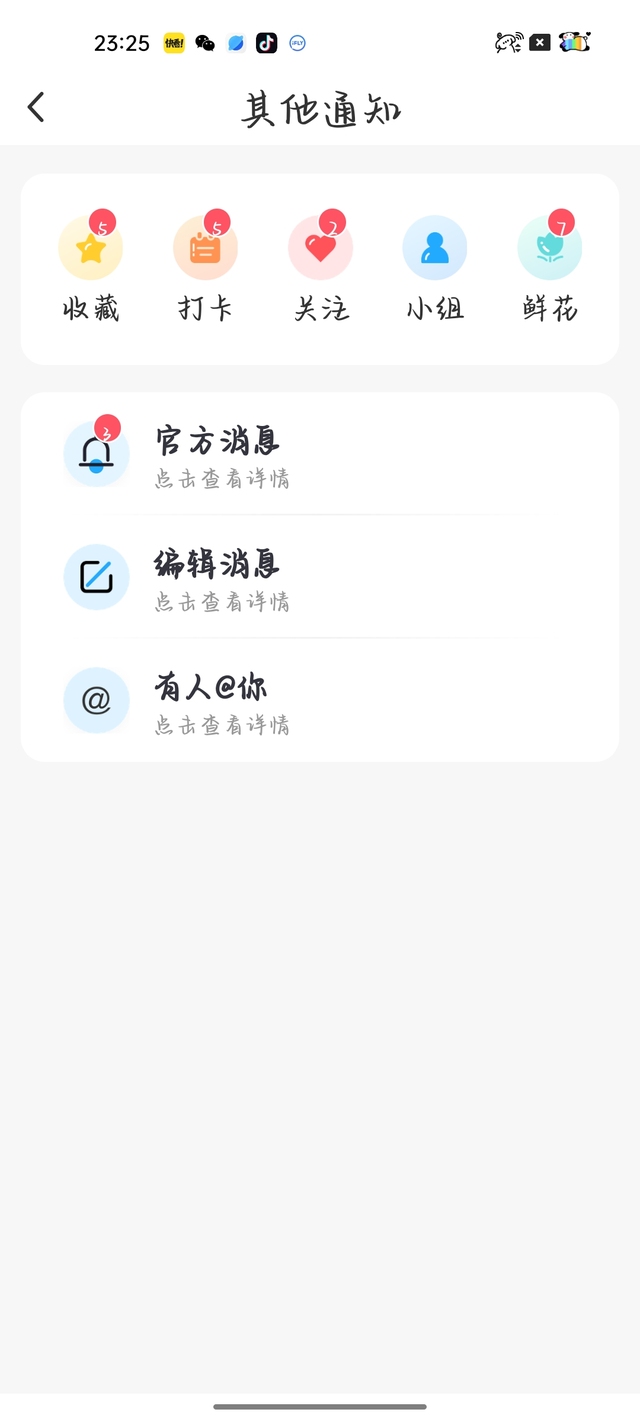Image resolution: width=640 pixels, height=1422 pixels.
Task: Open 小组 notifications
Action: [x=435, y=268]
